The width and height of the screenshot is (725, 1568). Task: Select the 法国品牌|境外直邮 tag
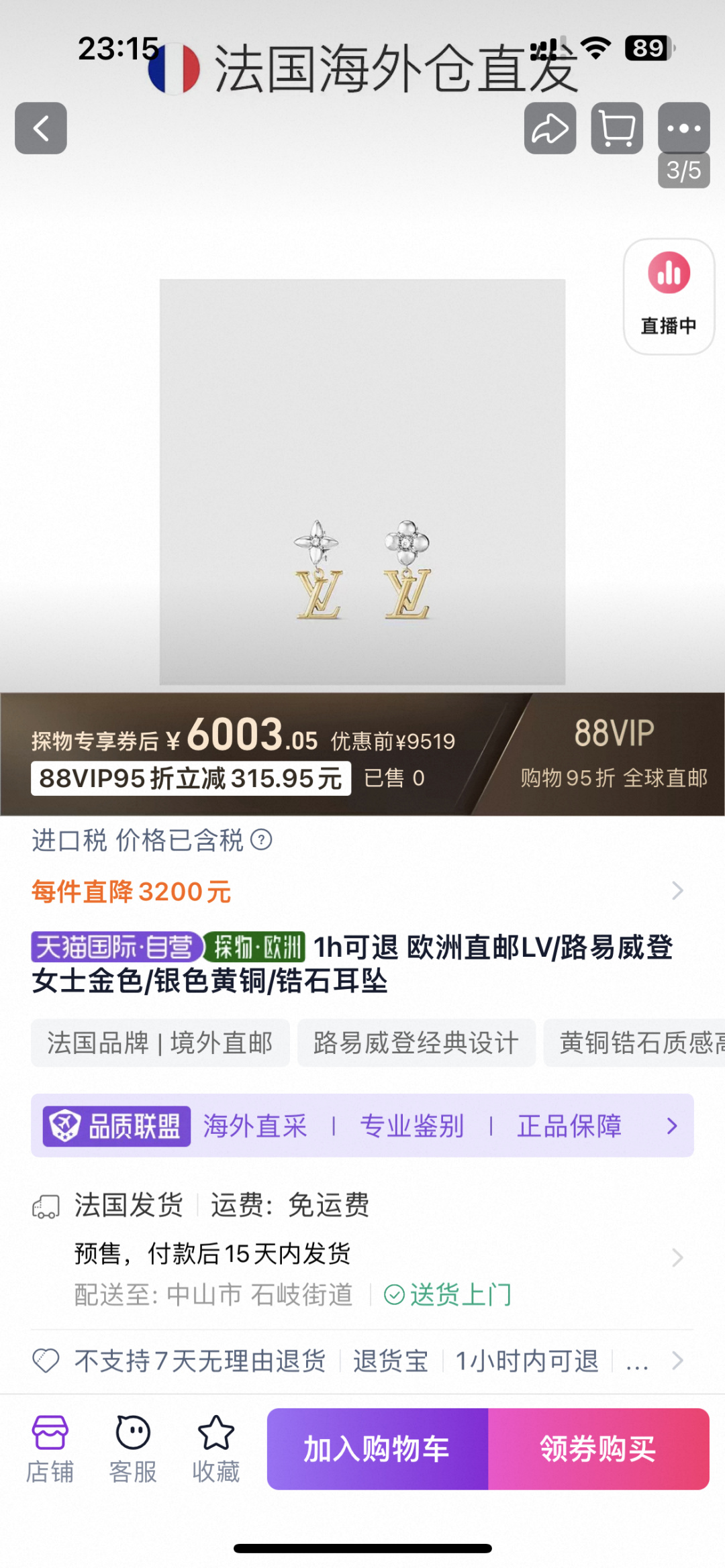(160, 1043)
